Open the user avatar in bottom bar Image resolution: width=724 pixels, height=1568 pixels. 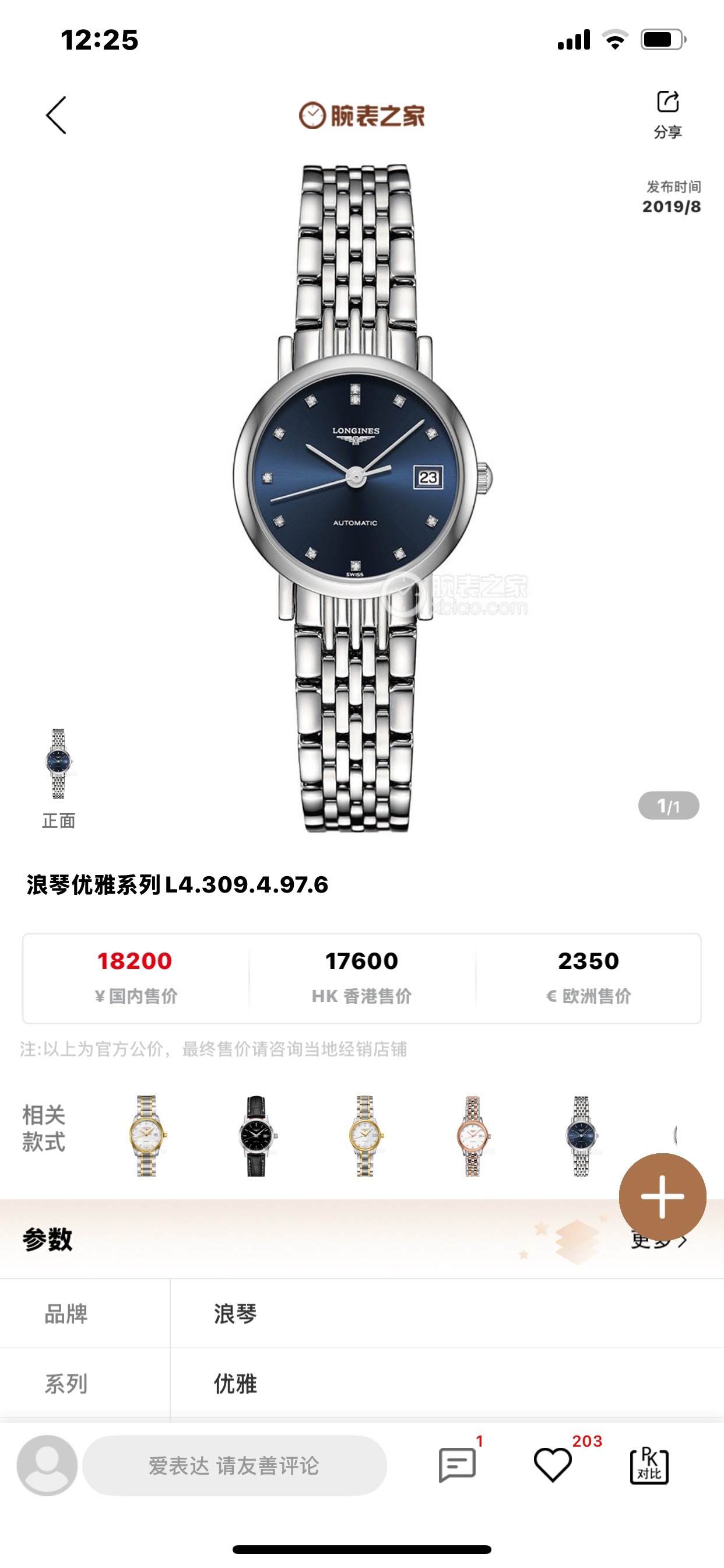tap(47, 1465)
